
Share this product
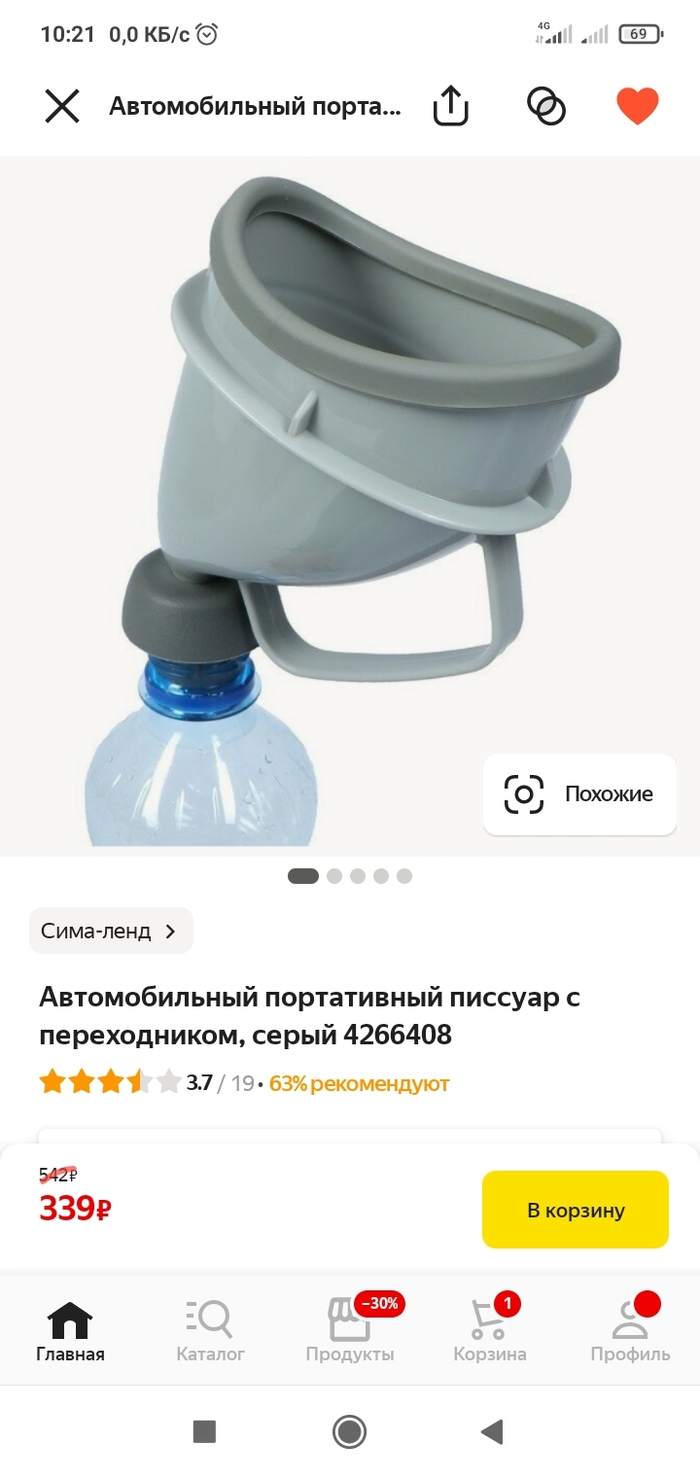(x=450, y=106)
